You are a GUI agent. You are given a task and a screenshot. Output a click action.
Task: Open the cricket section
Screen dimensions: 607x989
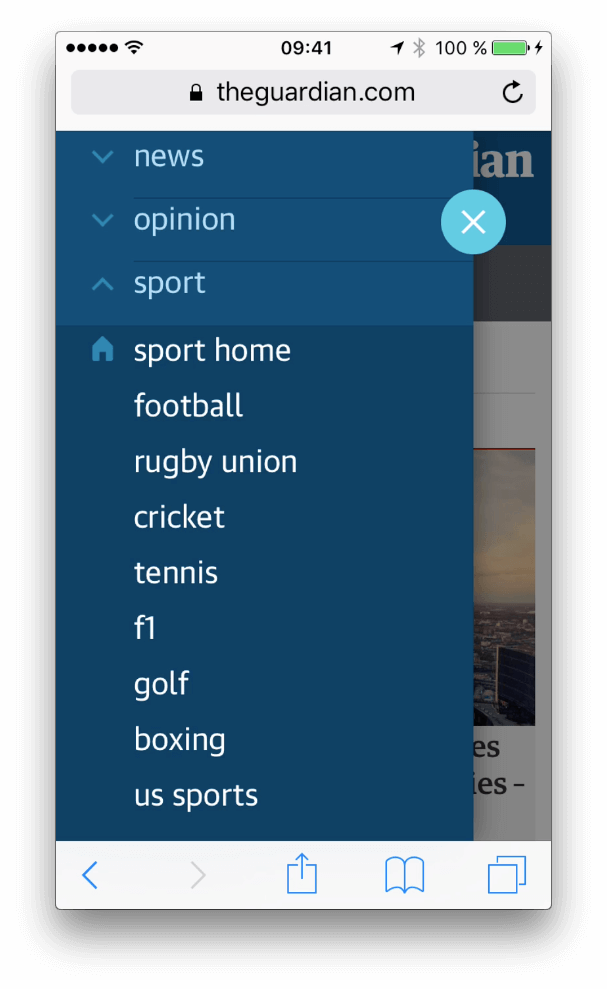(179, 517)
